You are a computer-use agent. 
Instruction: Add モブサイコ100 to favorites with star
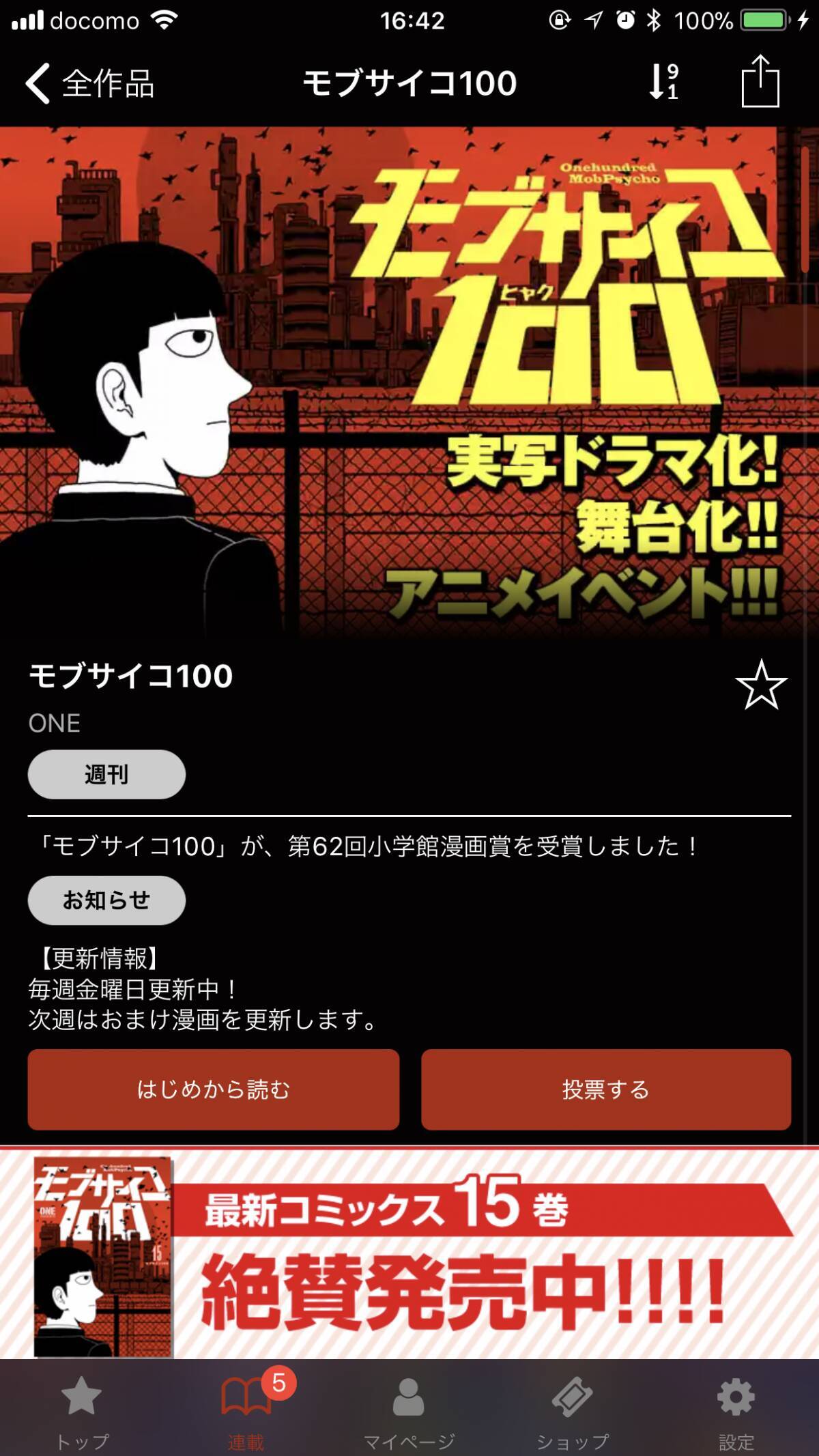click(x=761, y=685)
